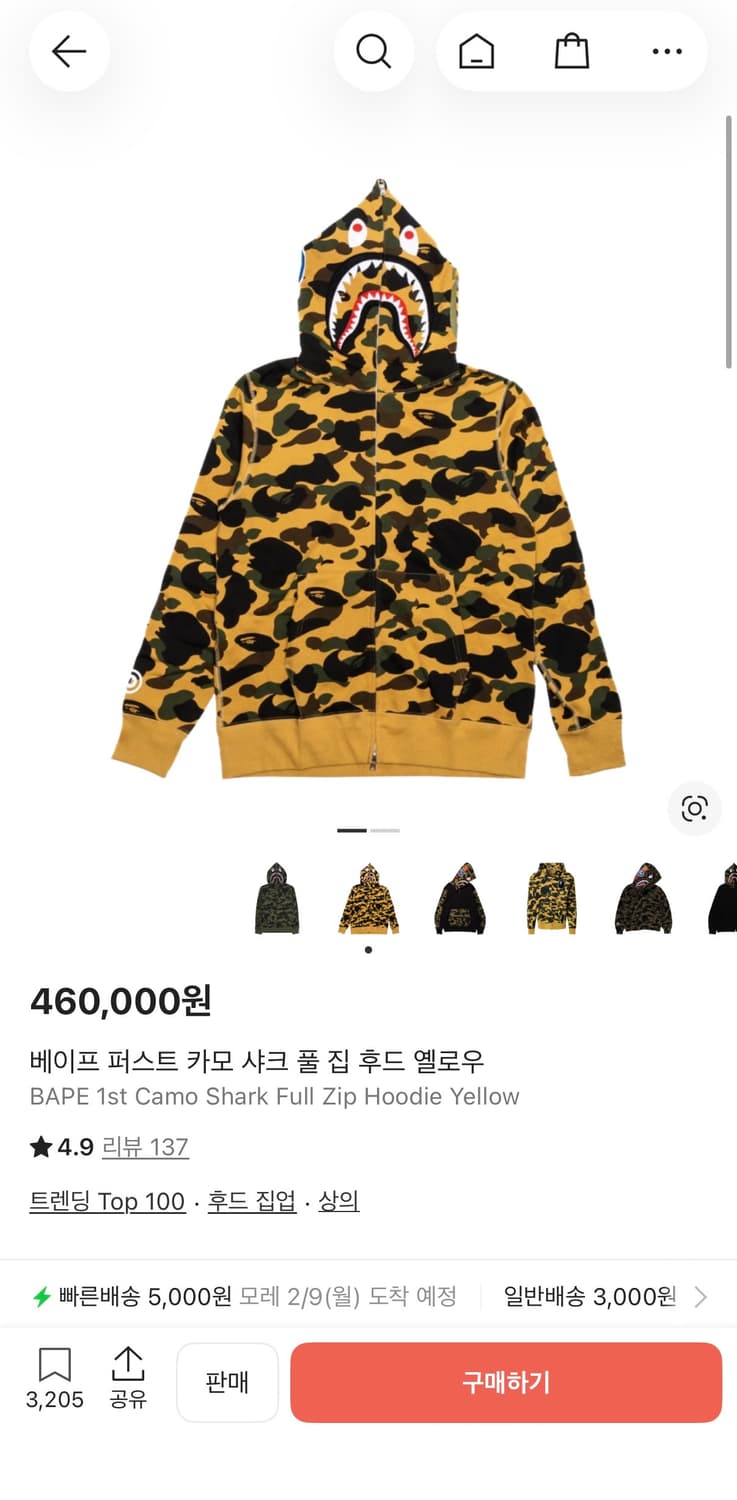737x1500 pixels.
Task: Tap the 판매 sell button
Action: click(x=227, y=1382)
